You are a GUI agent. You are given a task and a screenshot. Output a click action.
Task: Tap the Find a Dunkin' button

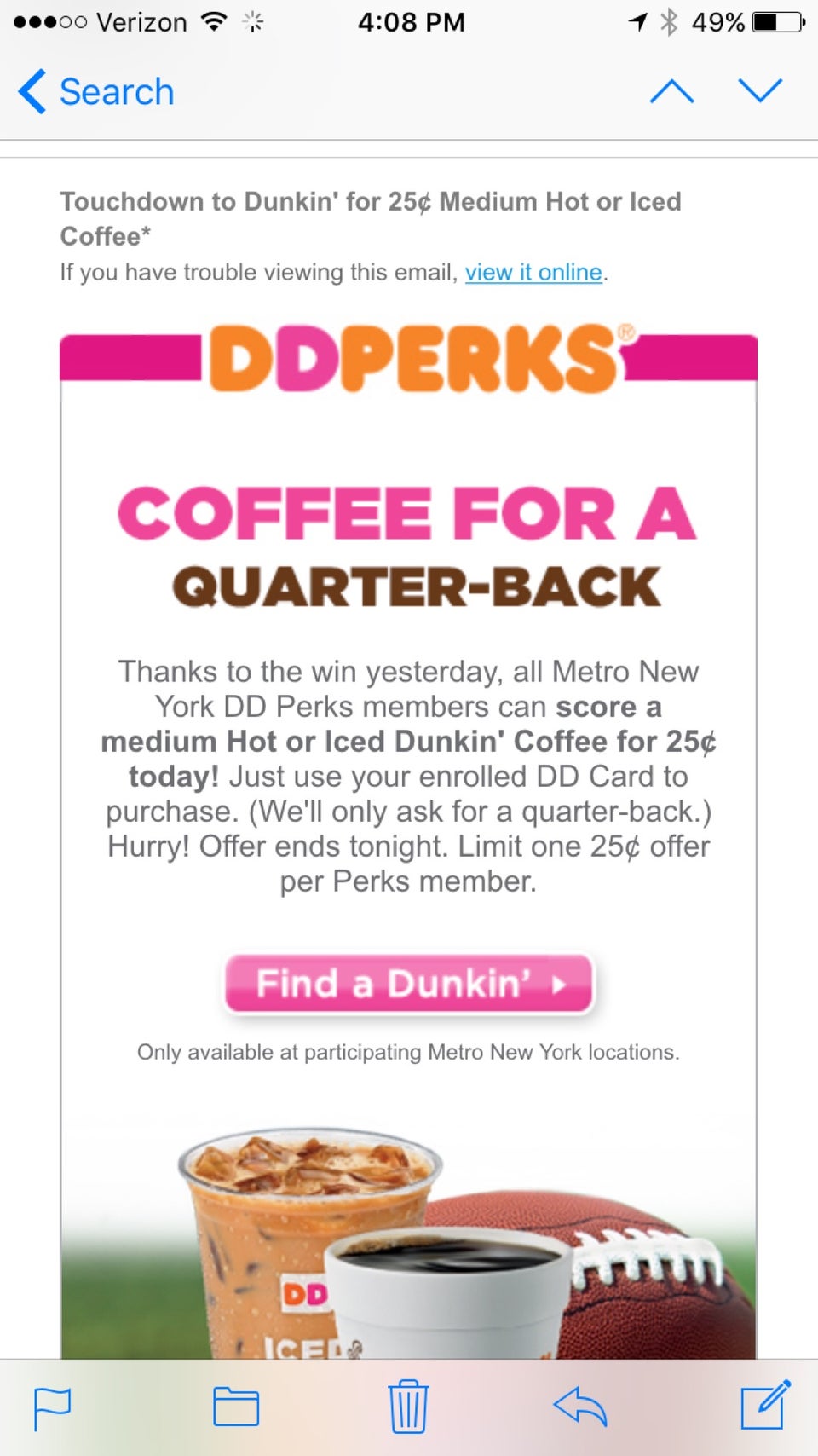409,984
